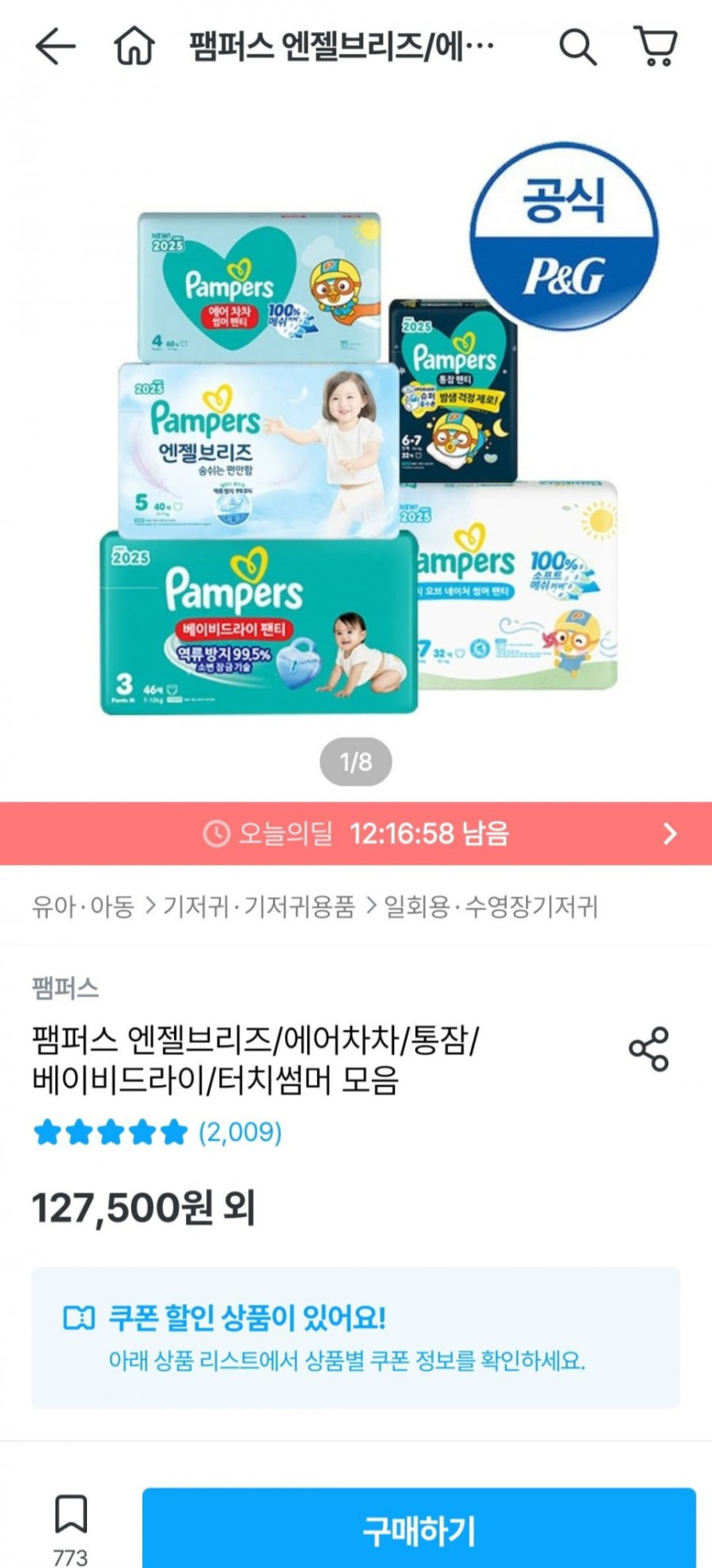
Task: Open the 유아·아동 category link
Action: click(x=83, y=906)
